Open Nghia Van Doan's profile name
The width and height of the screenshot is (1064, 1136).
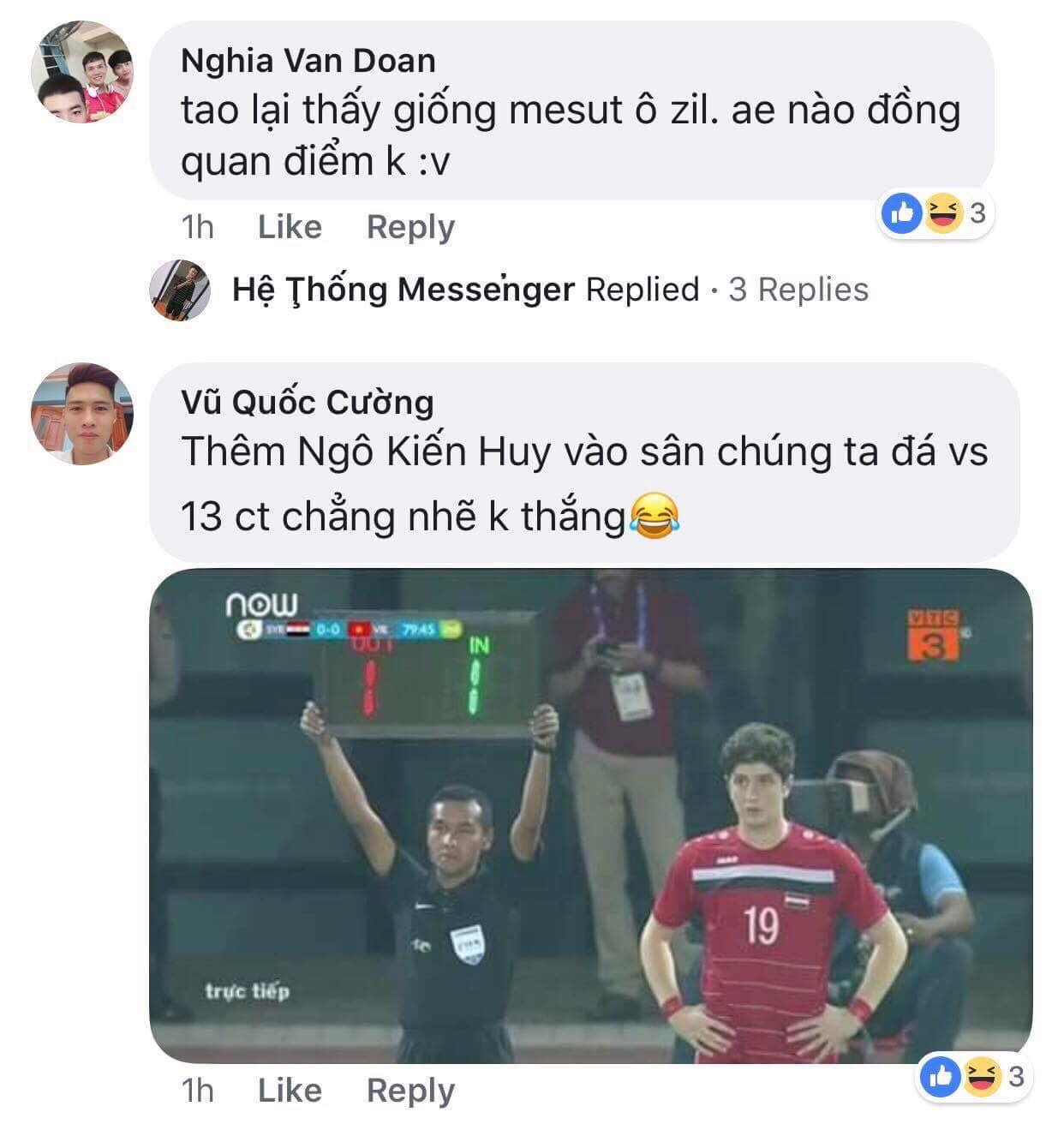pyautogui.click(x=308, y=61)
